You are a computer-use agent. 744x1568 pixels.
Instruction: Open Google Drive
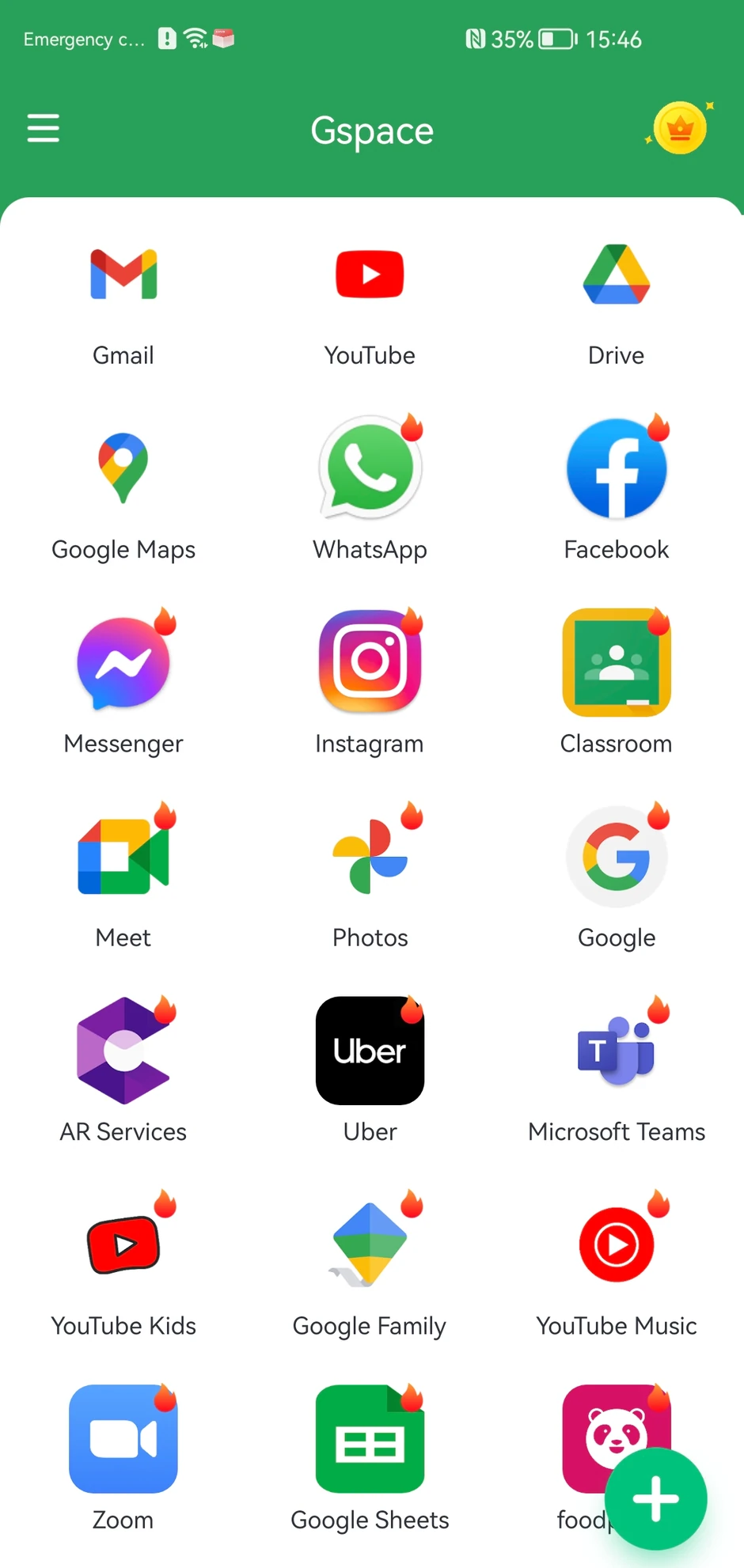point(616,275)
